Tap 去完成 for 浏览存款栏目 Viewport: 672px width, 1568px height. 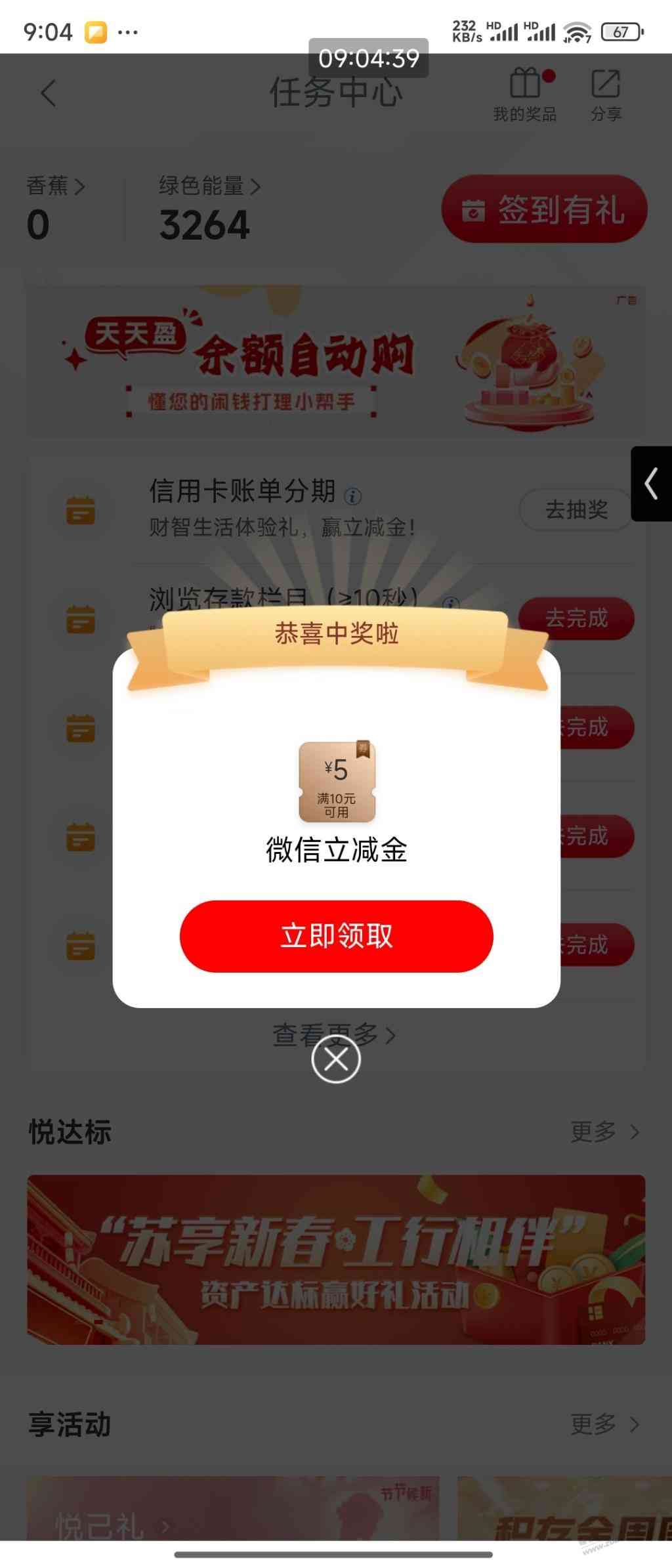pyautogui.click(x=577, y=617)
